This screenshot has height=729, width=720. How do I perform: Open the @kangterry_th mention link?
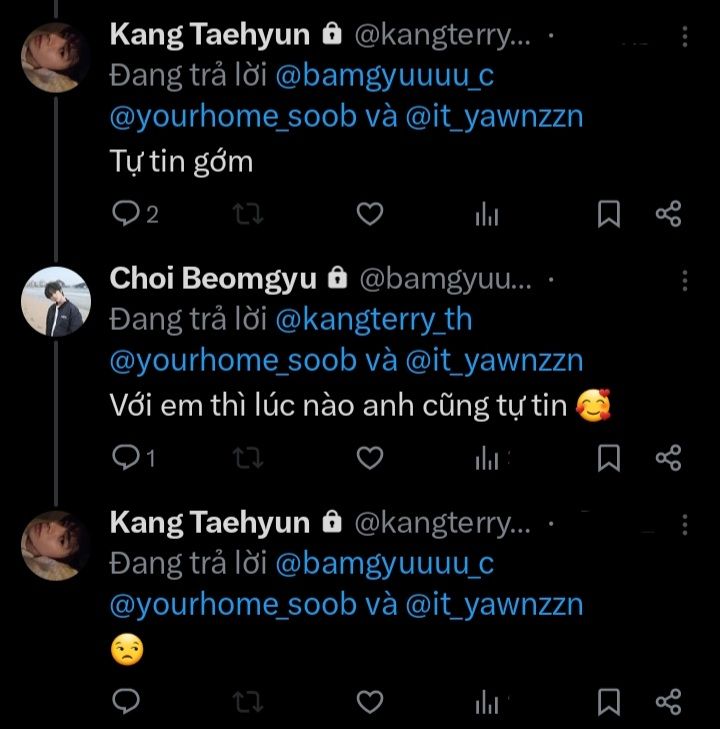(x=373, y=320)
